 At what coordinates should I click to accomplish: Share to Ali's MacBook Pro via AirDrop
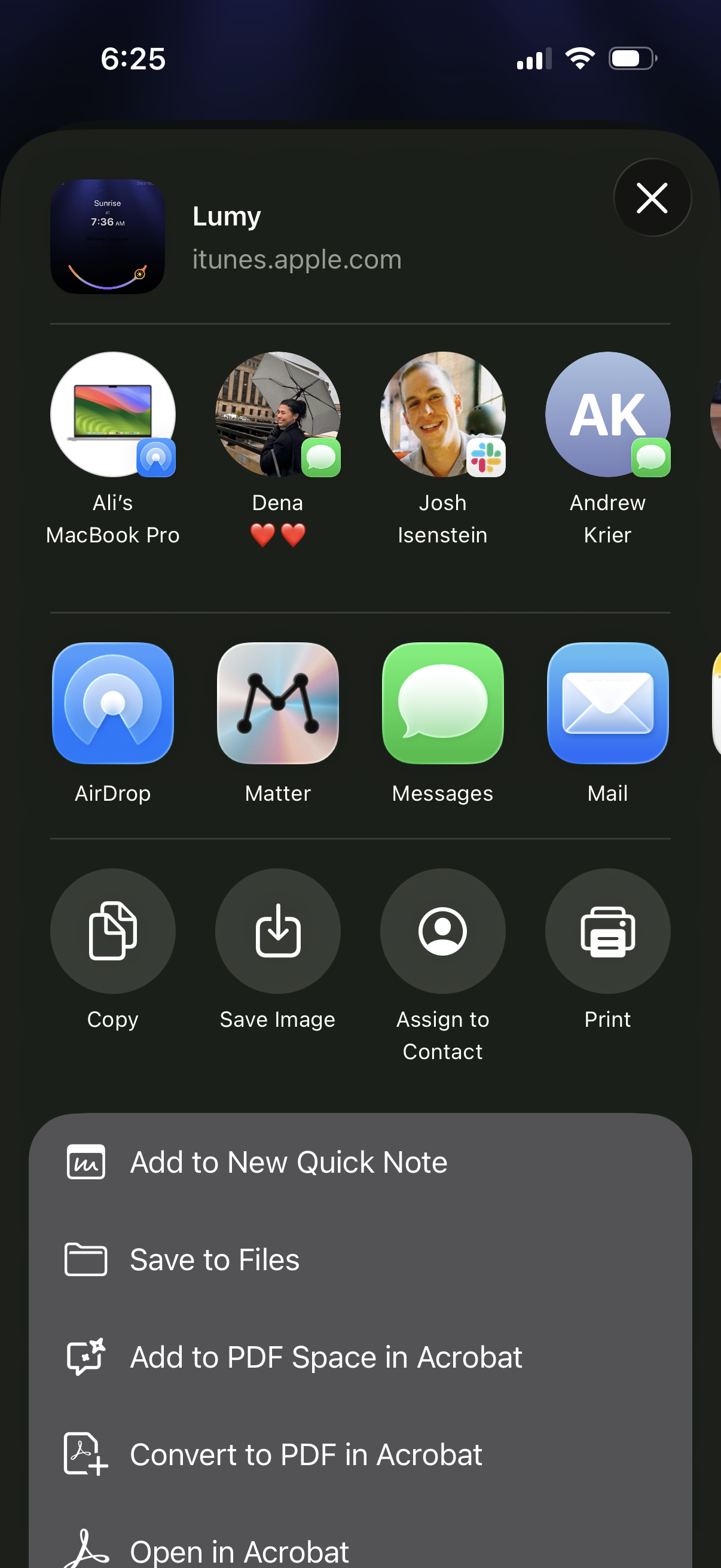point(113,415)
